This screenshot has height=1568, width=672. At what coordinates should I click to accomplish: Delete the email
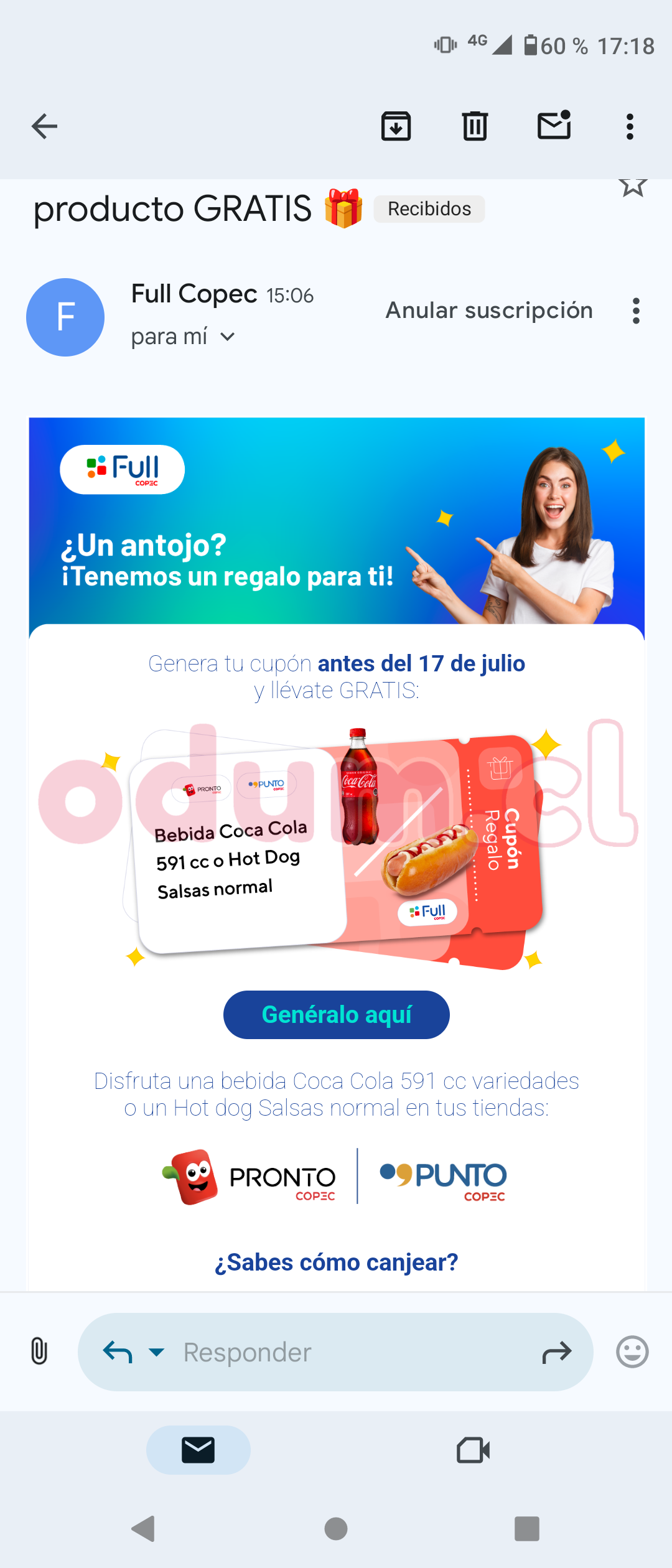click(x=474, y=126)
